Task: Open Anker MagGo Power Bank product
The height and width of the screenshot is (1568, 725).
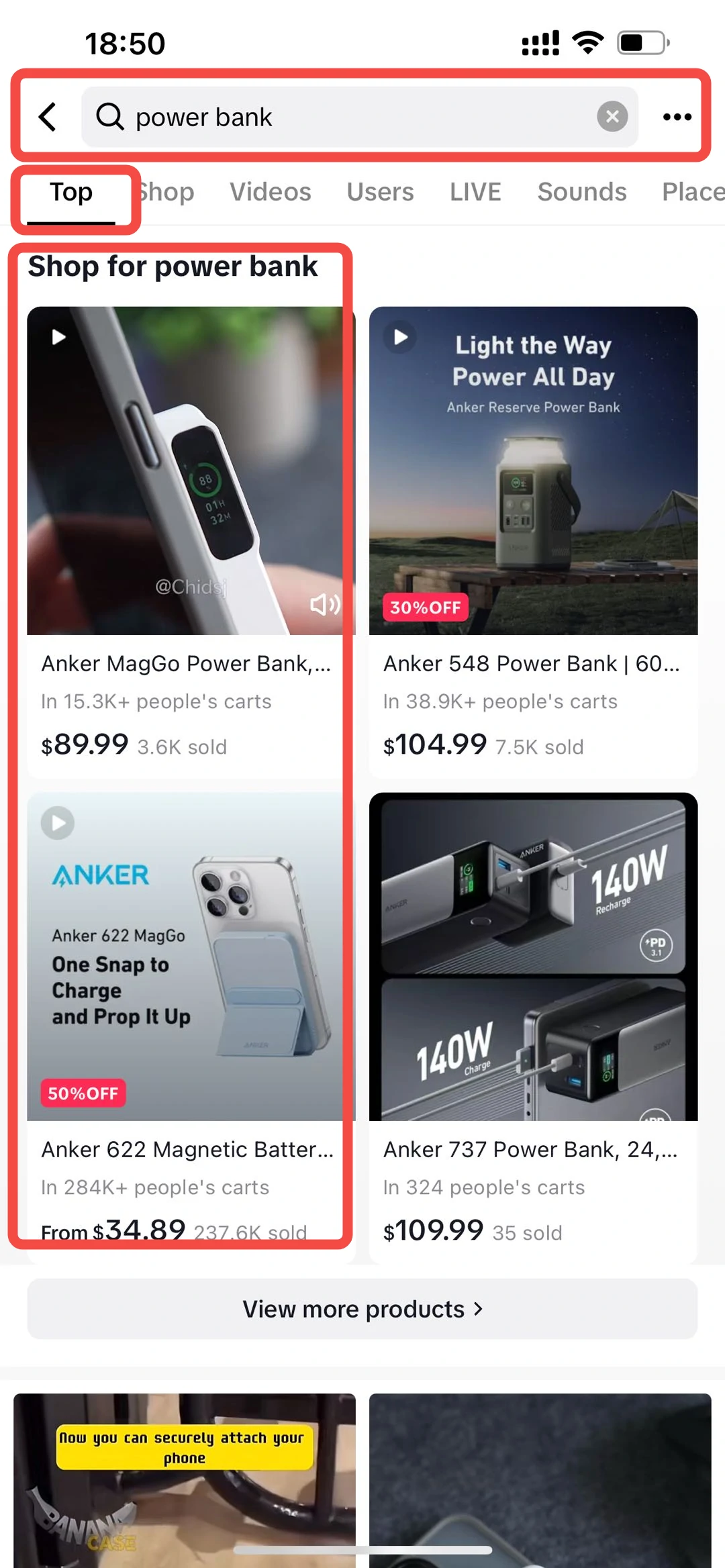Action: 185,663
